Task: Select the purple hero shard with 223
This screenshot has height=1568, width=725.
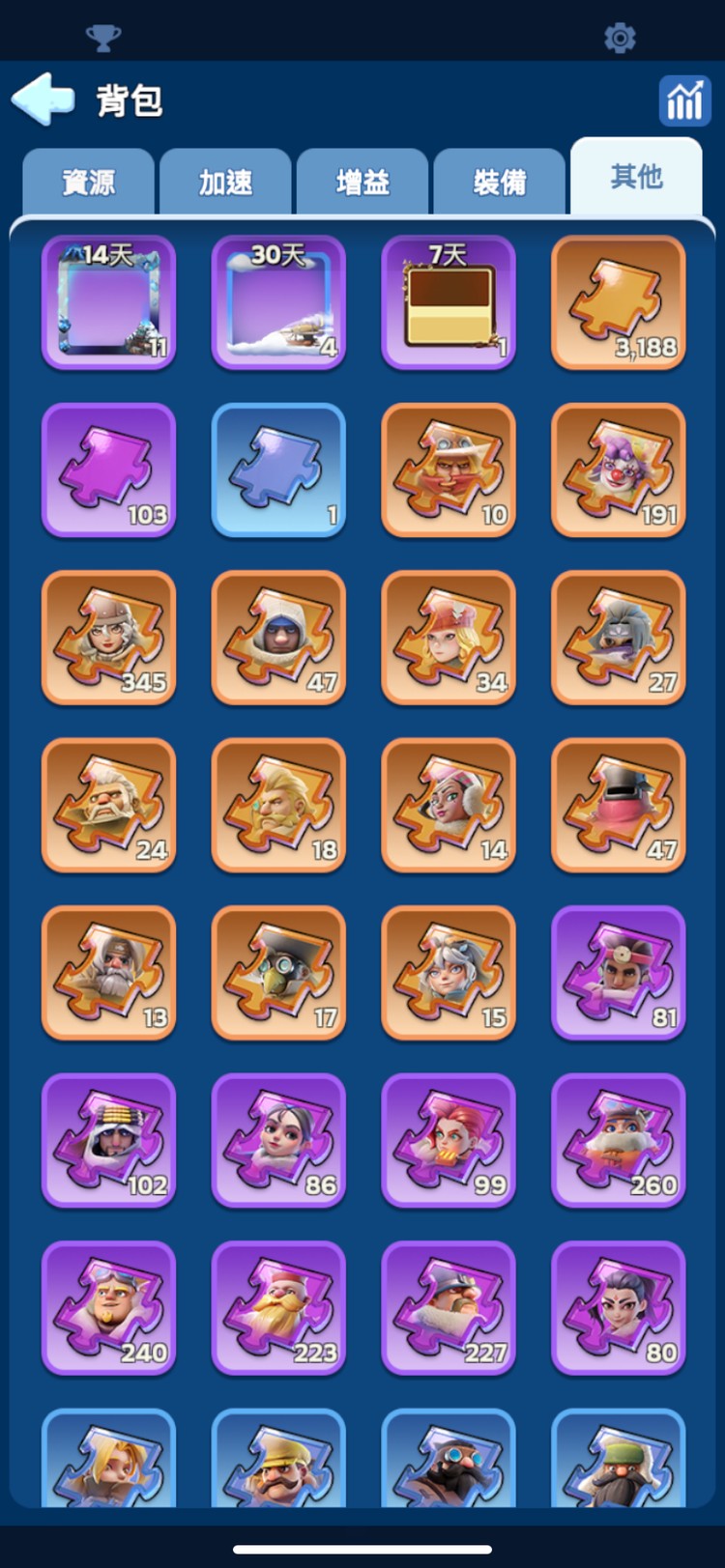Action: [278, 1308]
